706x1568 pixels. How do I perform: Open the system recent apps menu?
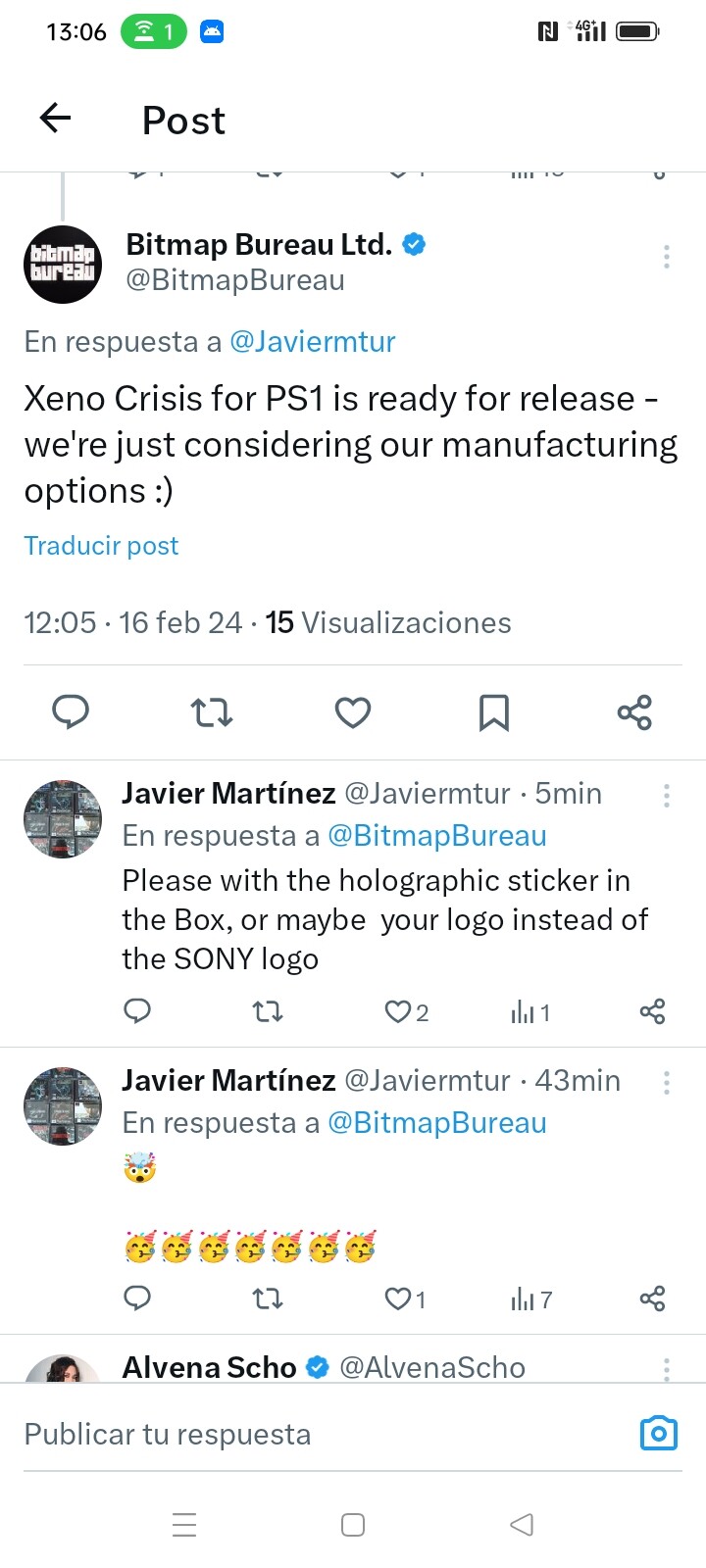[x=184, y=1525]
